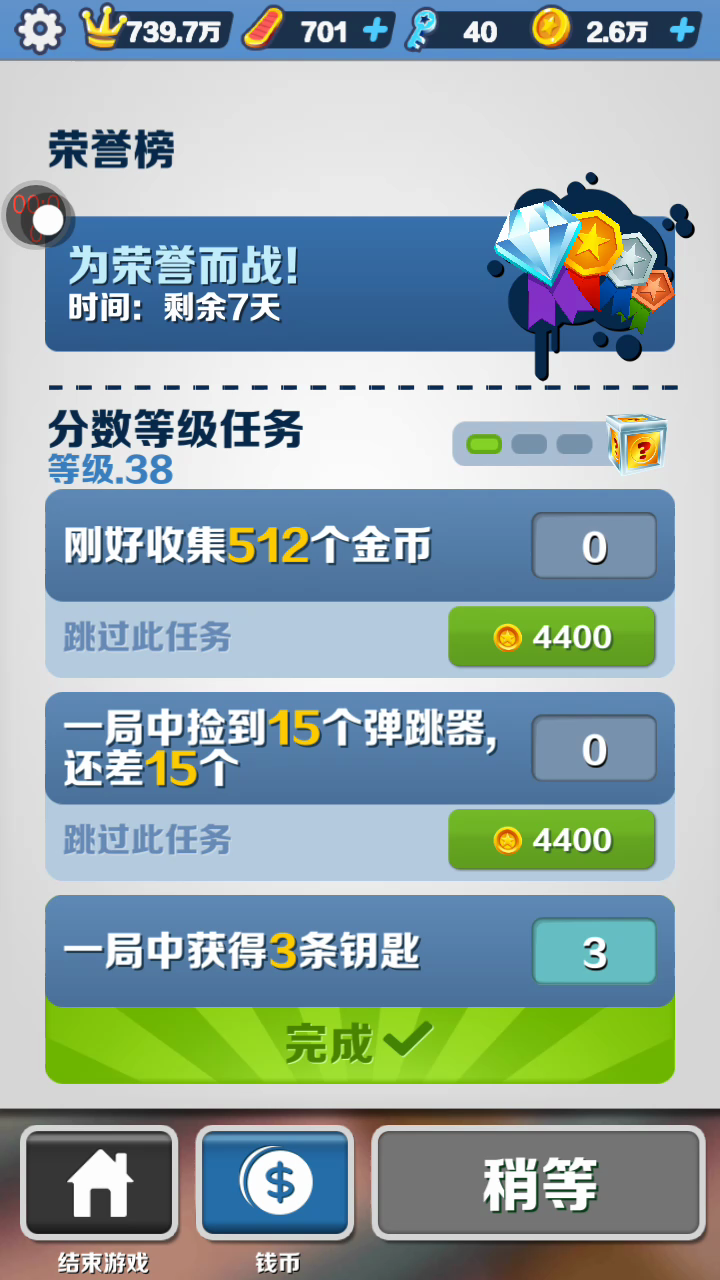
Task: Skip the 512 coins mission for 4400
Action: point(551,637)
